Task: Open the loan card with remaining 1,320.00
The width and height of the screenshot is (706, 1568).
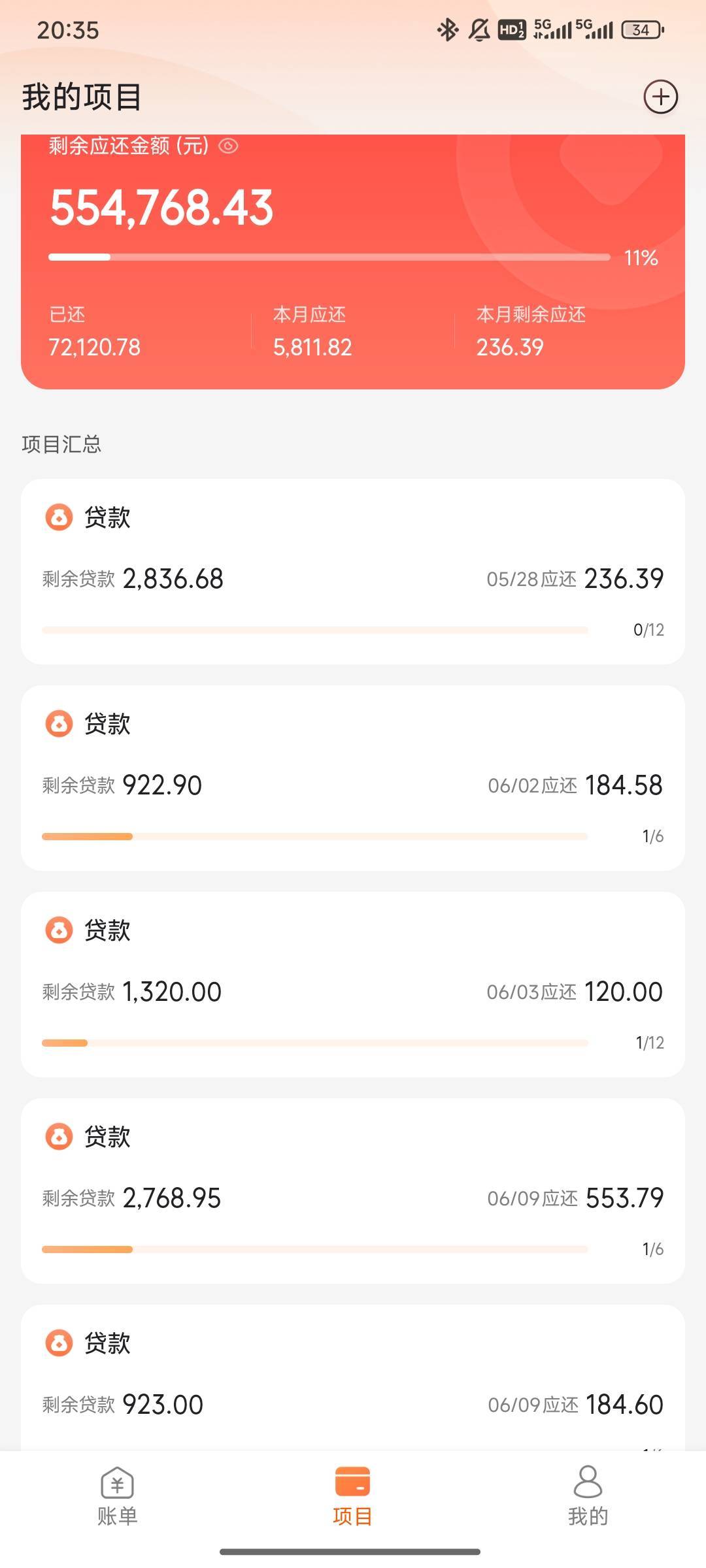Action: point(353,985)
